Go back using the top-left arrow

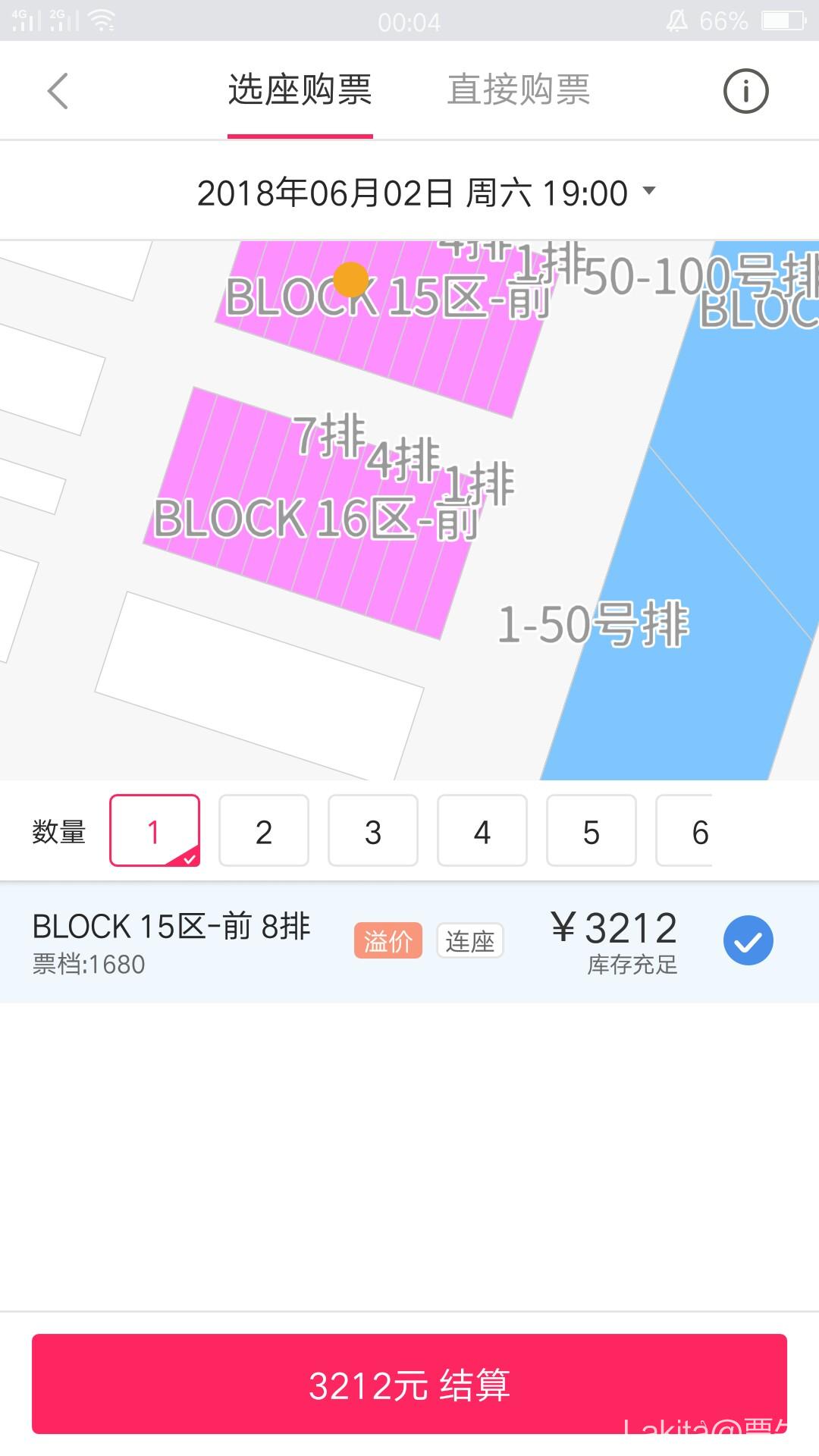pyautogui.click(x=58, y=92)
